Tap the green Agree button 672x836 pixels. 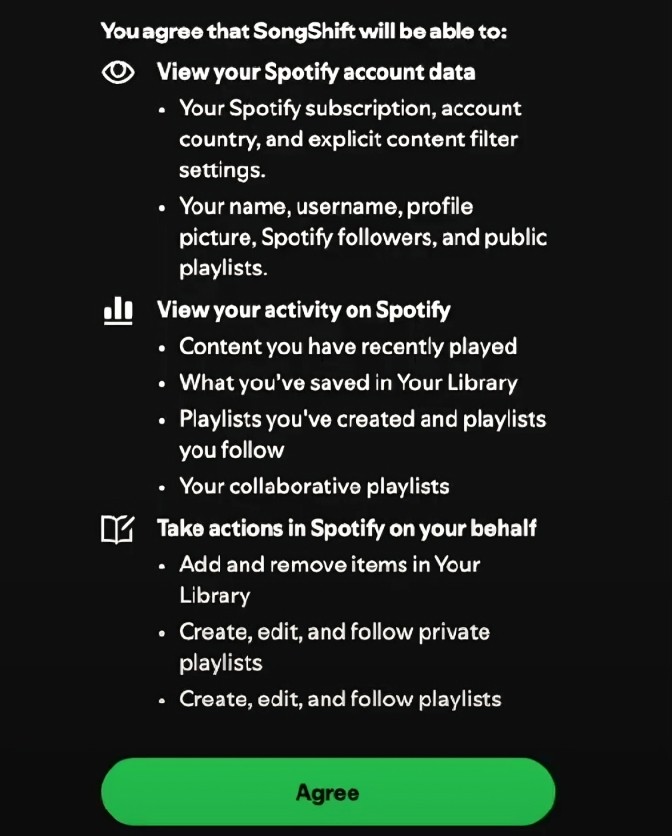pos(328,792)
